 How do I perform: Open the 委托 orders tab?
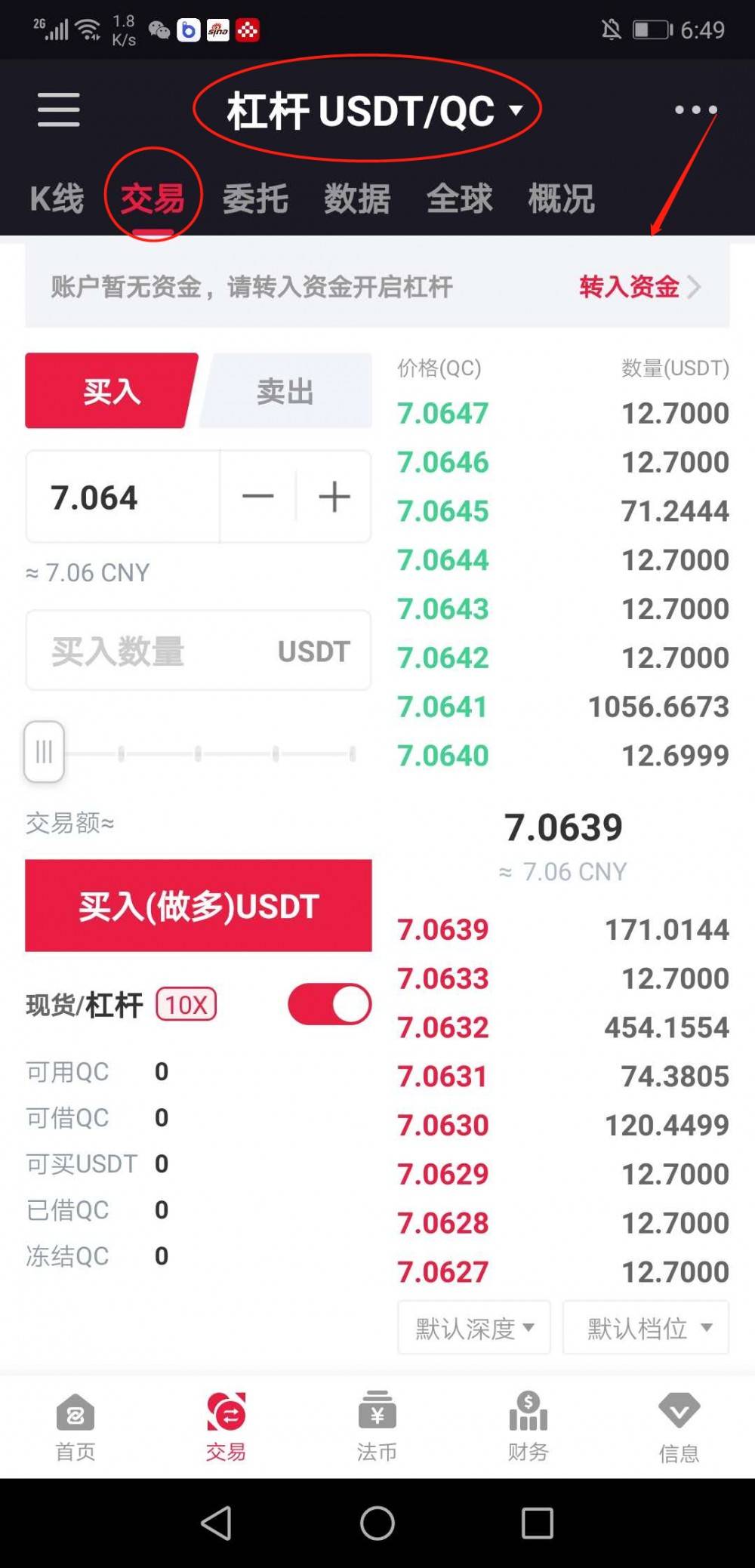255,198
